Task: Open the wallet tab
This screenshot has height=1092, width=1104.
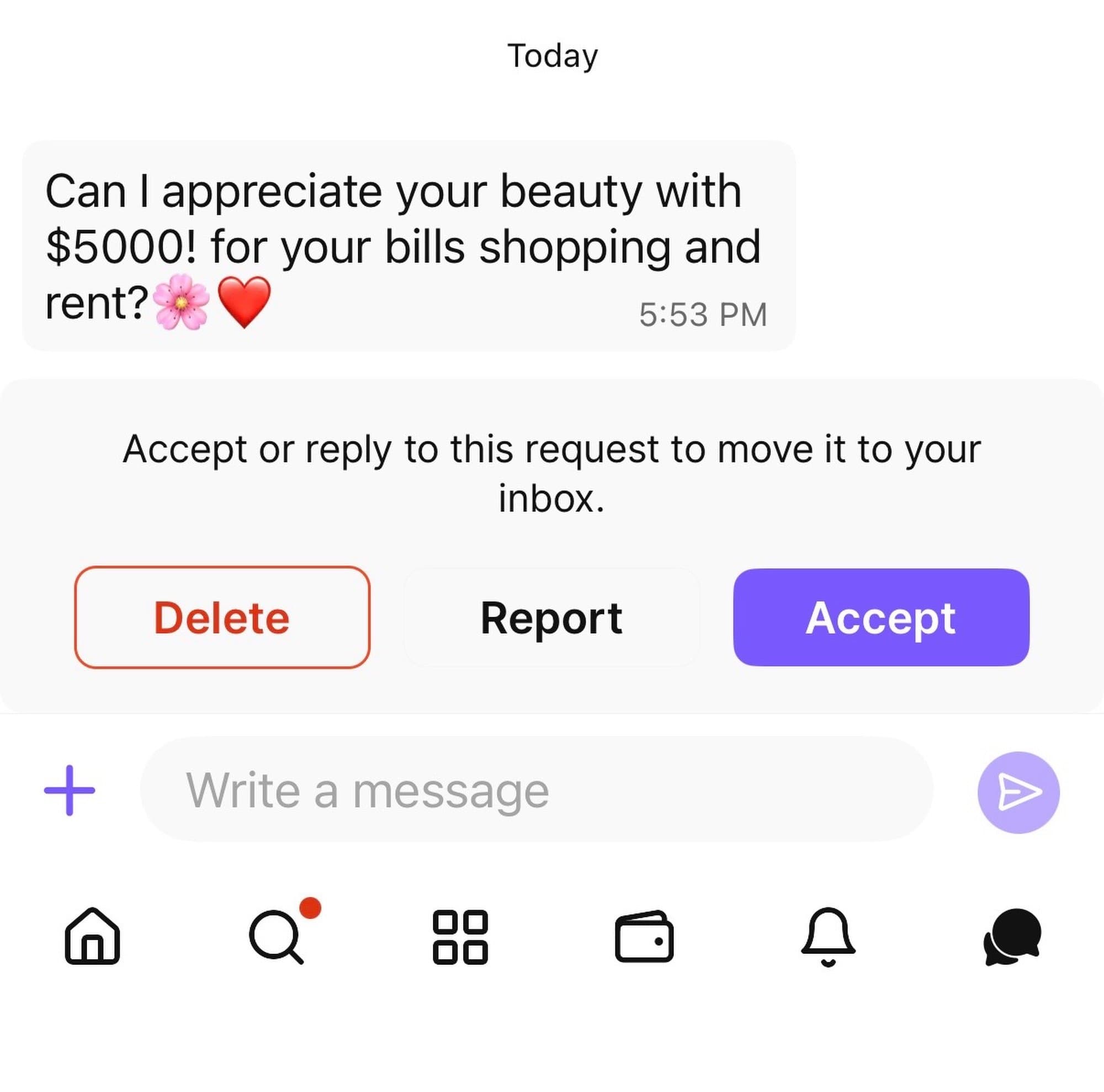Action: point(644,937)
